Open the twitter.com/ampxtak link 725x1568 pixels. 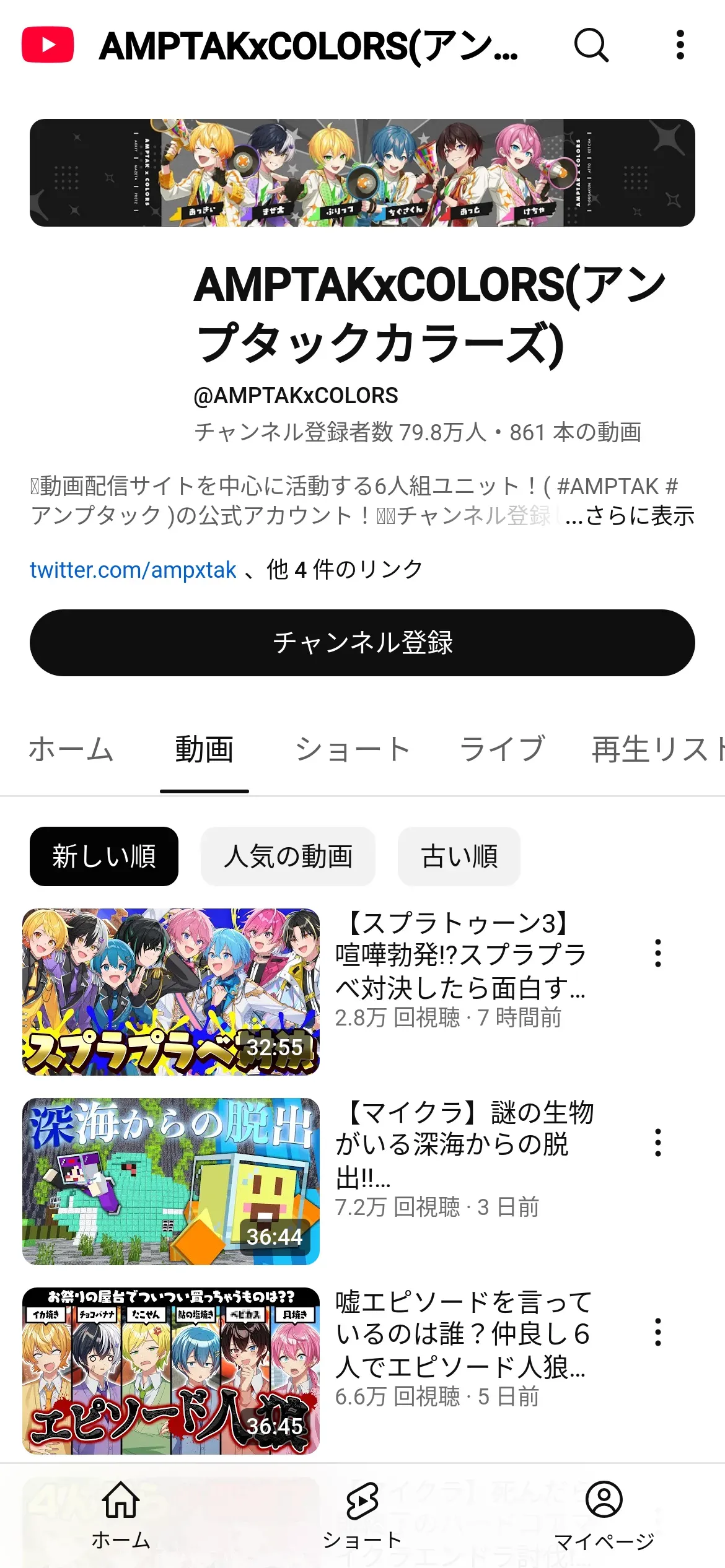[x=133, y=570]
